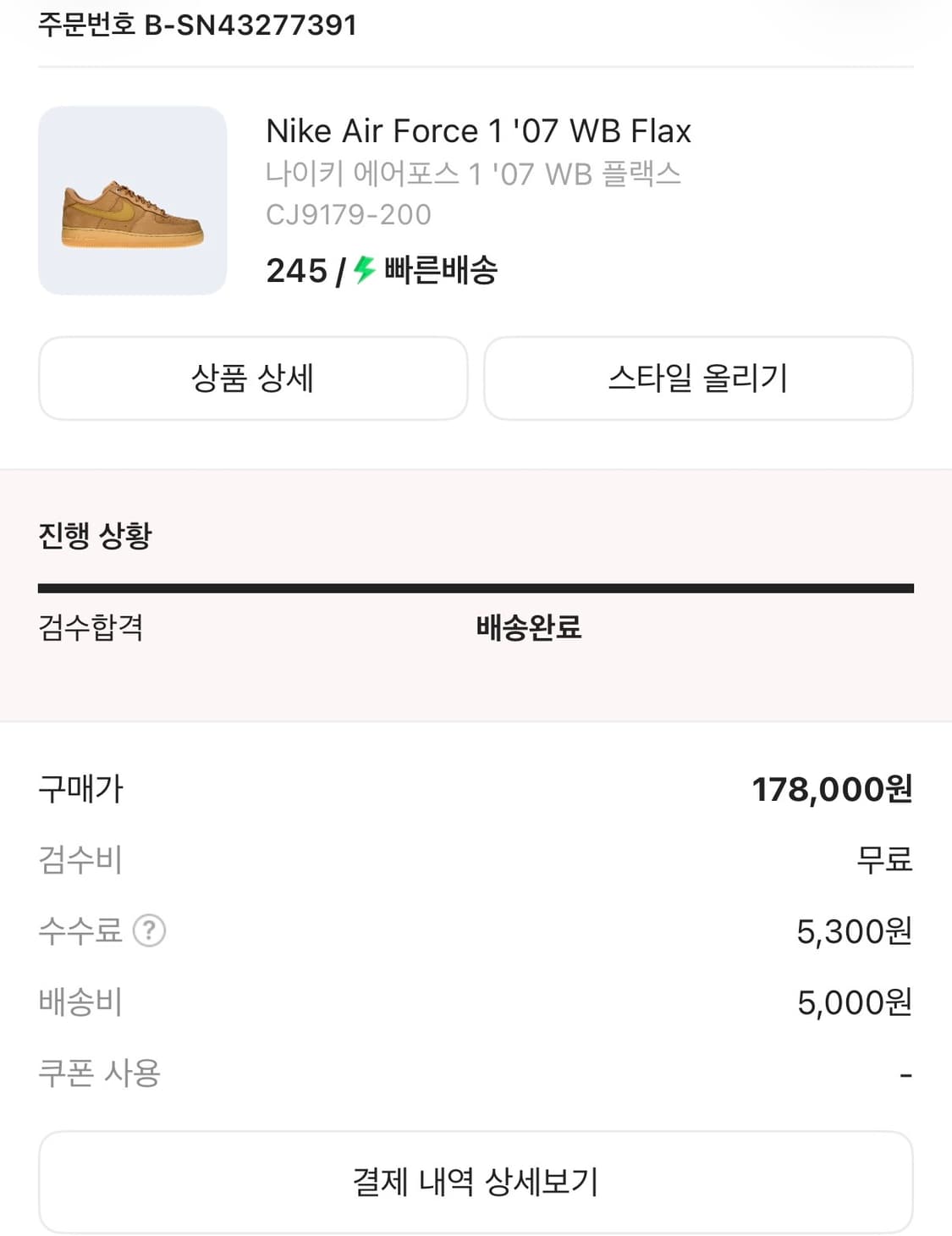Image resolution: width=952 pixels, height=1236 pixels.
Task: Click the 배송비 shipping fee 5,000원
Action: (x=856, y=1002)
